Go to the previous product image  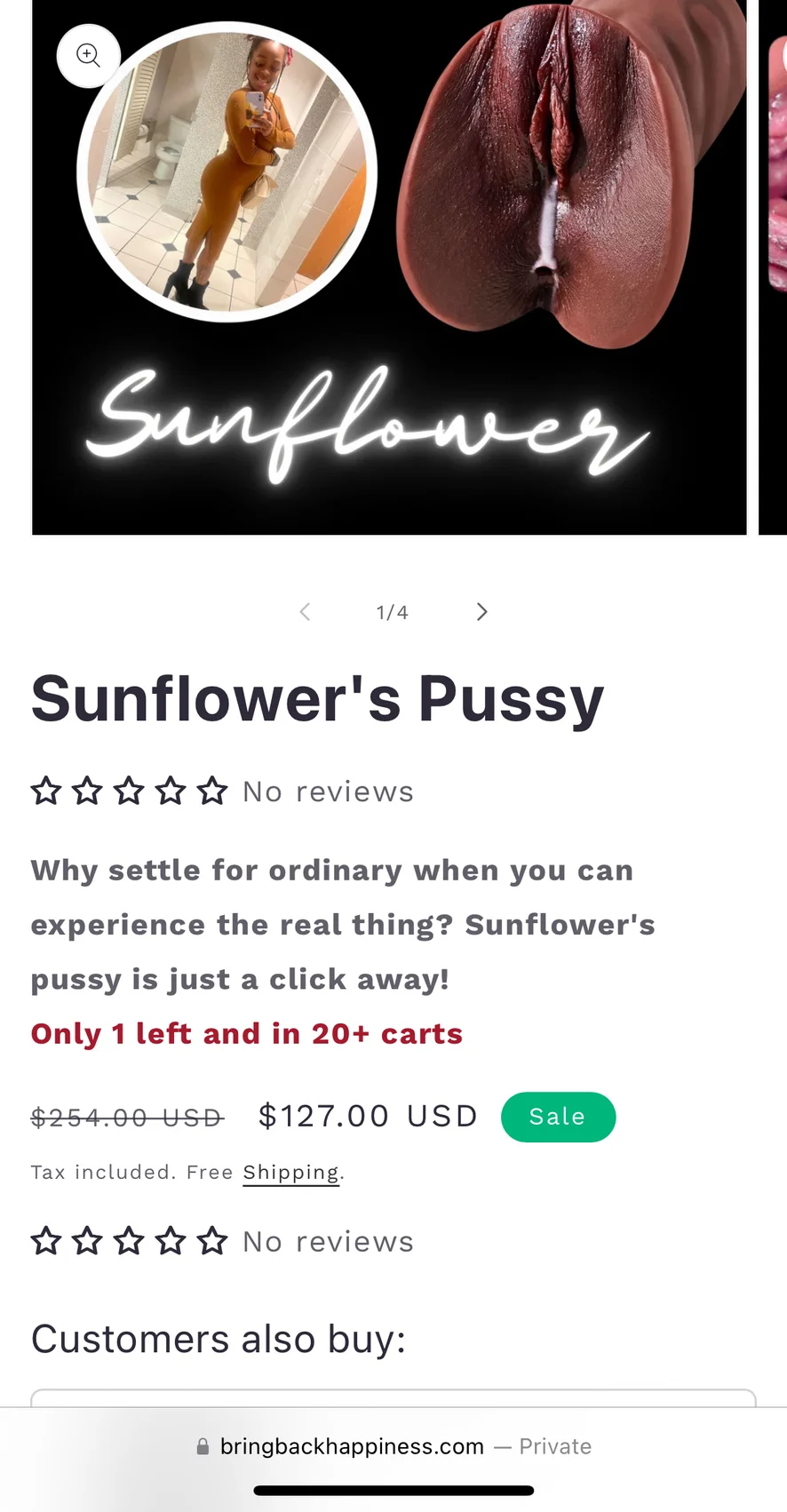[x=305, y=612]
